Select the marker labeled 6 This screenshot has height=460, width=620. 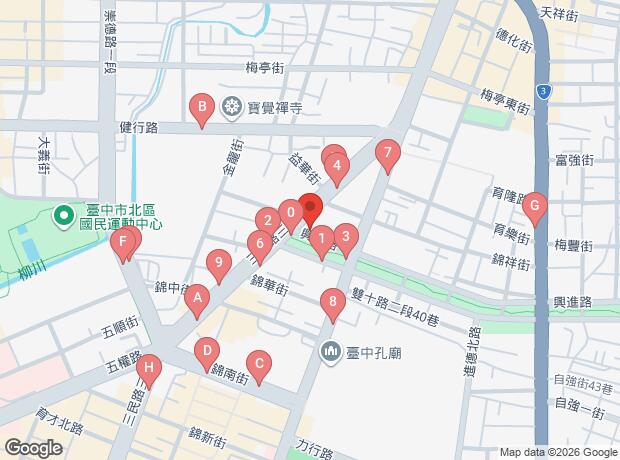click(259, 243)
